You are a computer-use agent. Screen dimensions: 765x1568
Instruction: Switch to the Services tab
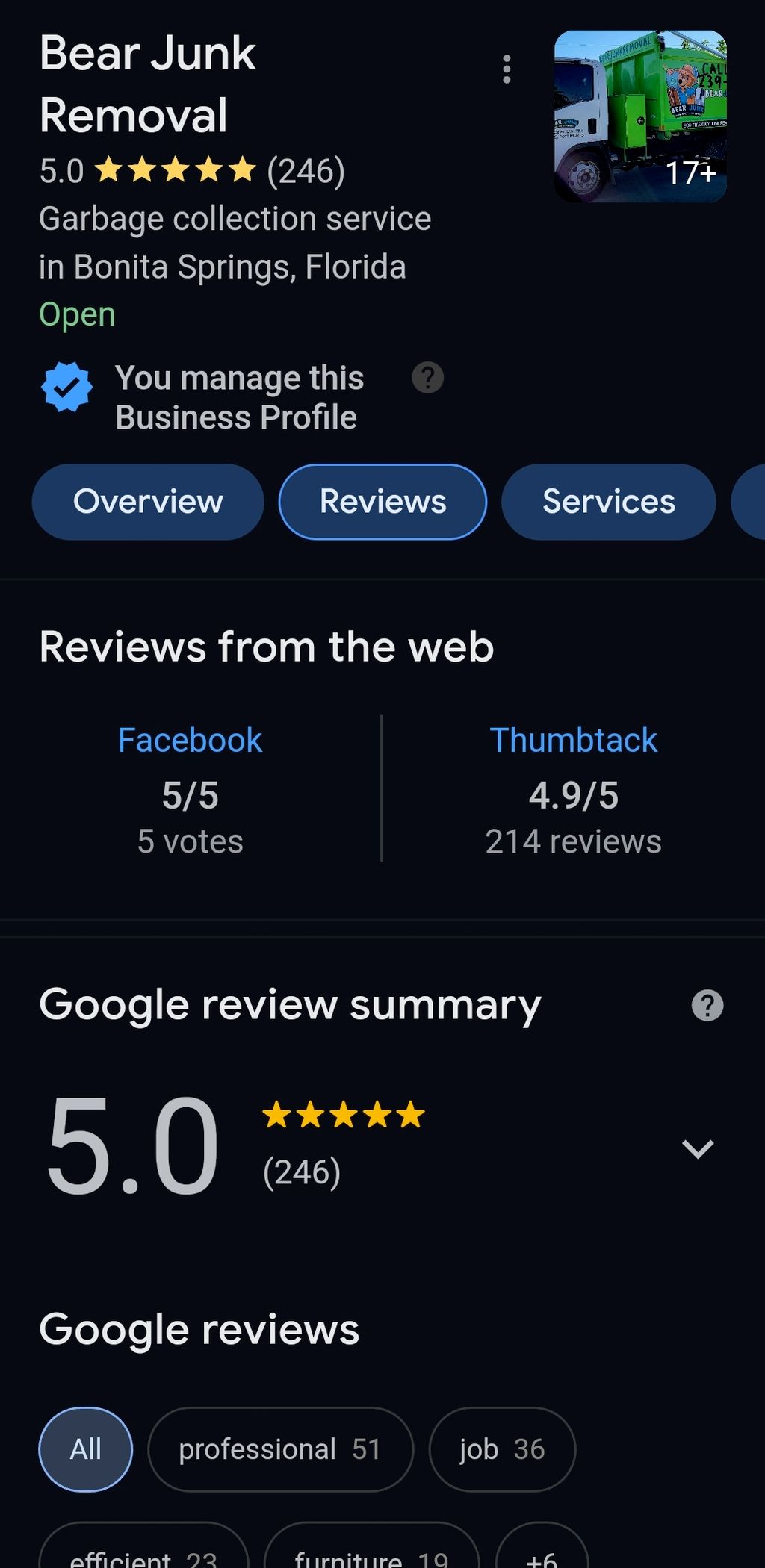[x=608, y=502]
